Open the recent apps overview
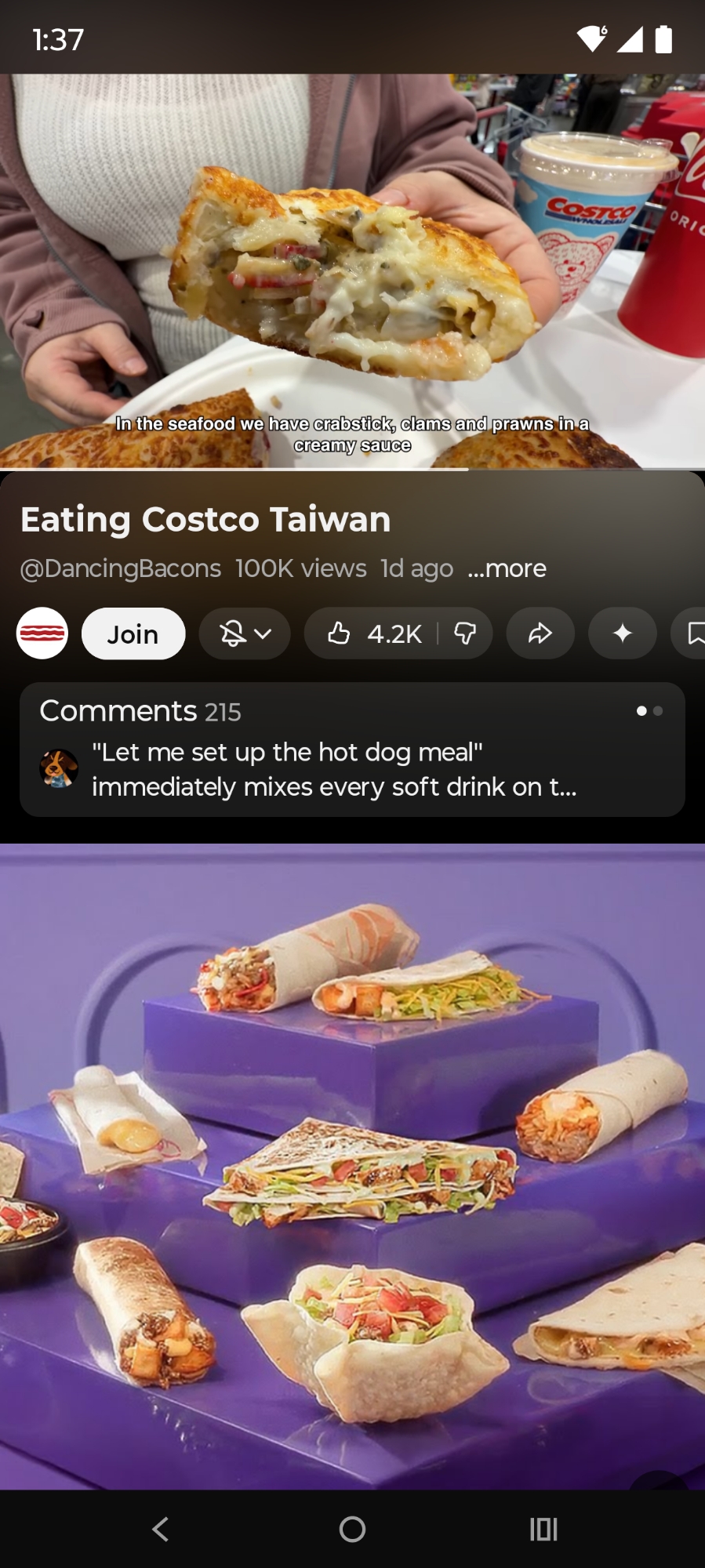Image resolution: width=705 pixels, height=1568 pixels. click(543, 1529)
